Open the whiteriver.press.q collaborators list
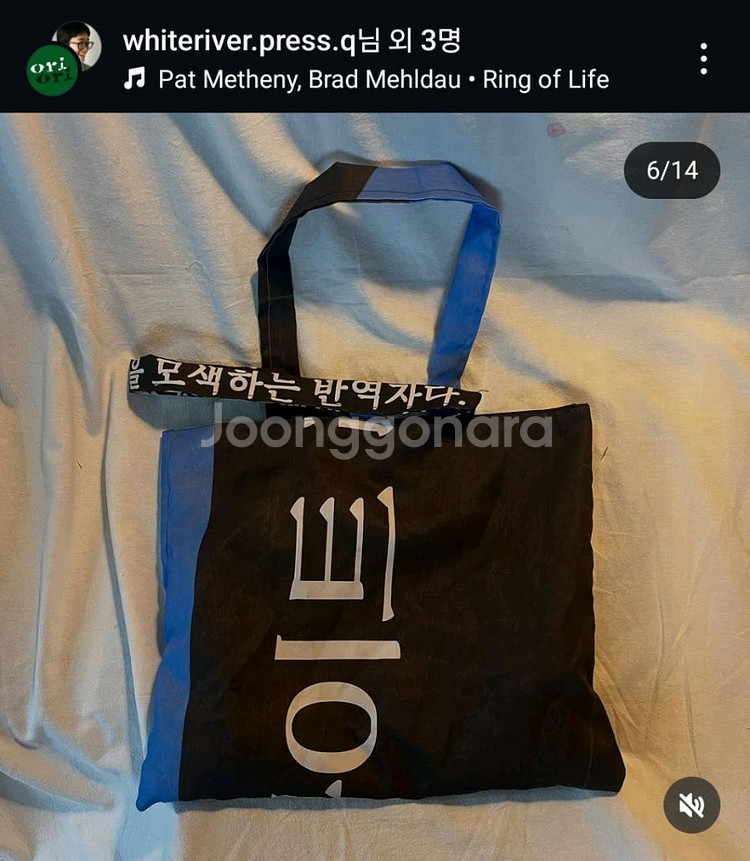The width and height of the screenshot is (750, 861). click(292, 41)
